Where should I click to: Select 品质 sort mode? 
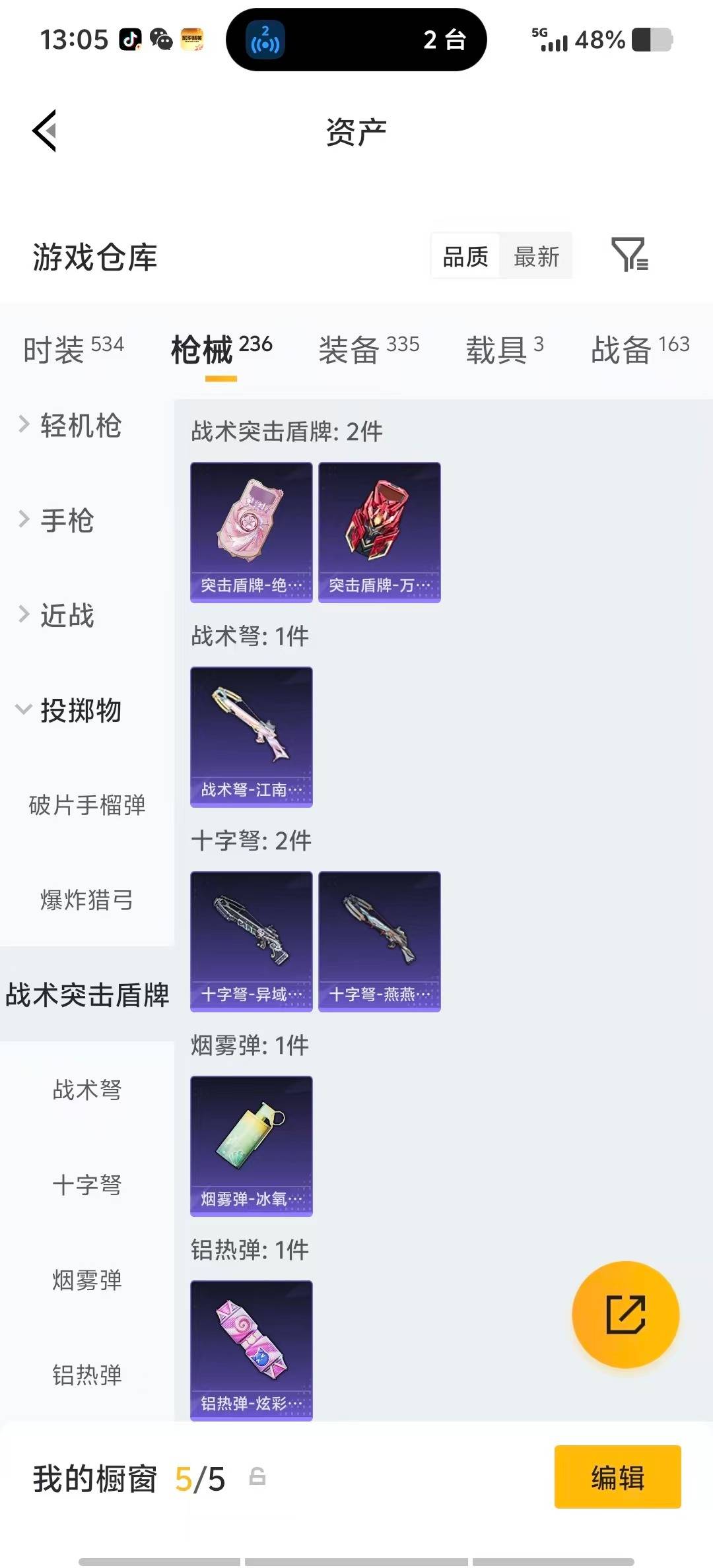465,256
